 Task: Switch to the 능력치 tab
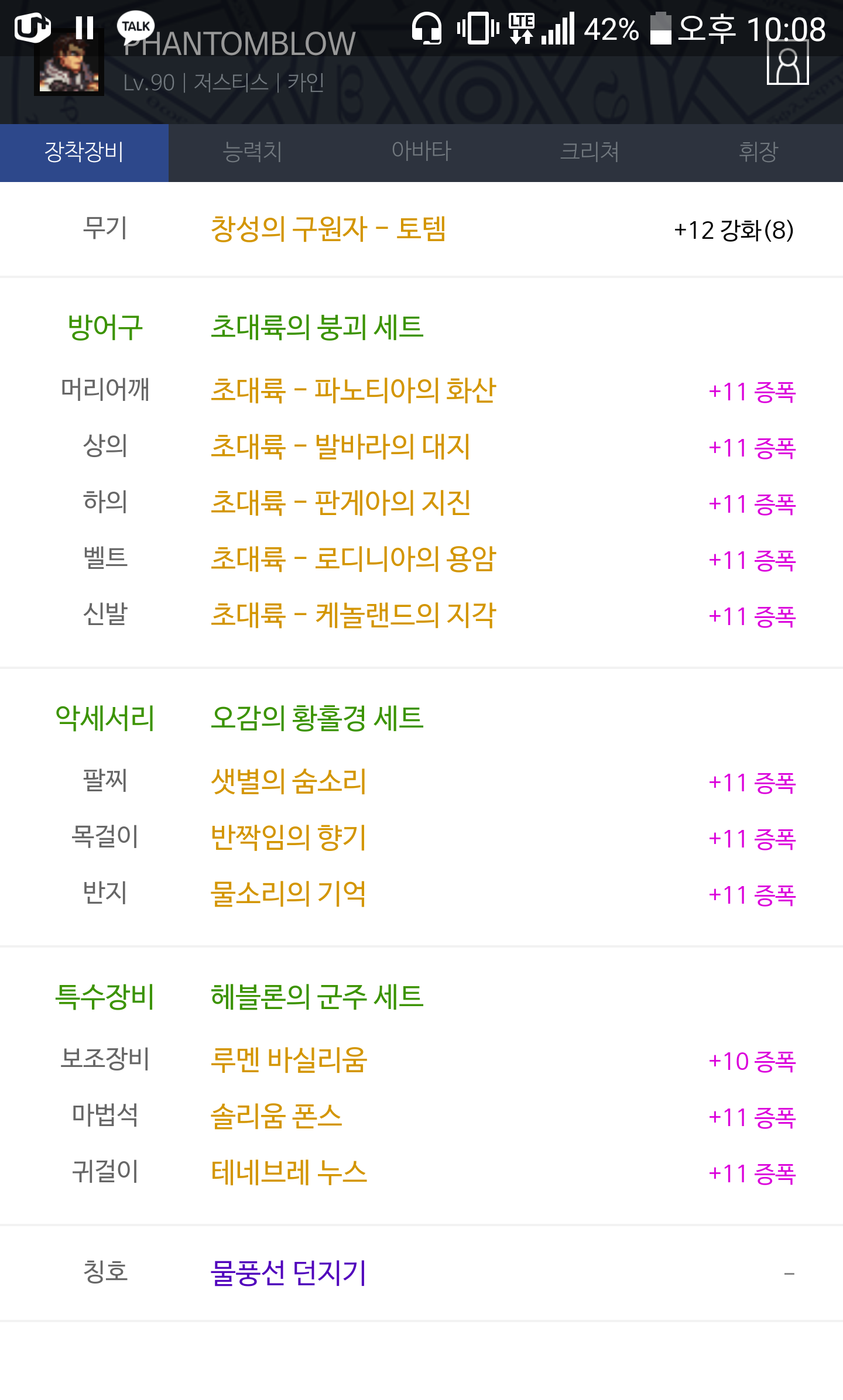click(x=253, y=152)
